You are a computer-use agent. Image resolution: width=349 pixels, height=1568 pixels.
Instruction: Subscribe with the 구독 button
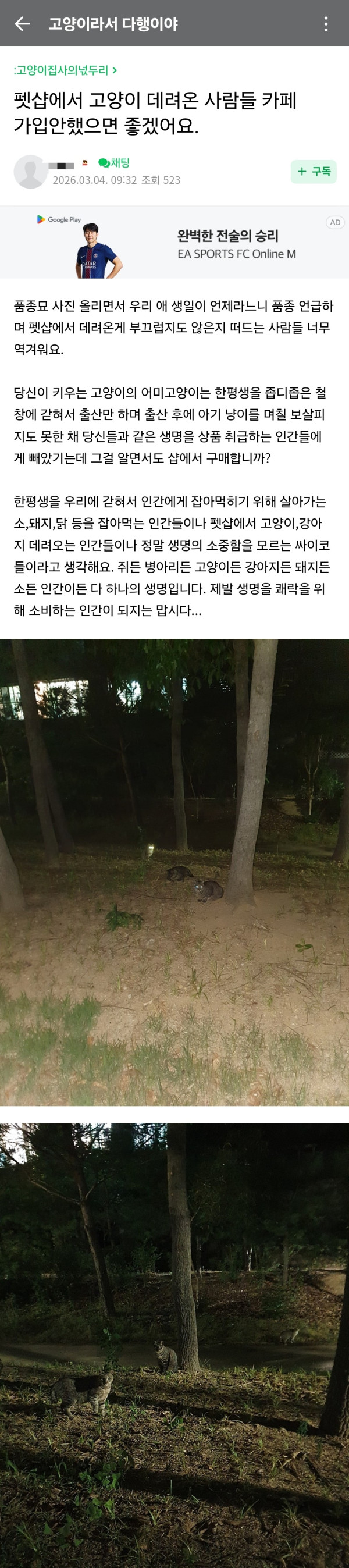(313, 172)
